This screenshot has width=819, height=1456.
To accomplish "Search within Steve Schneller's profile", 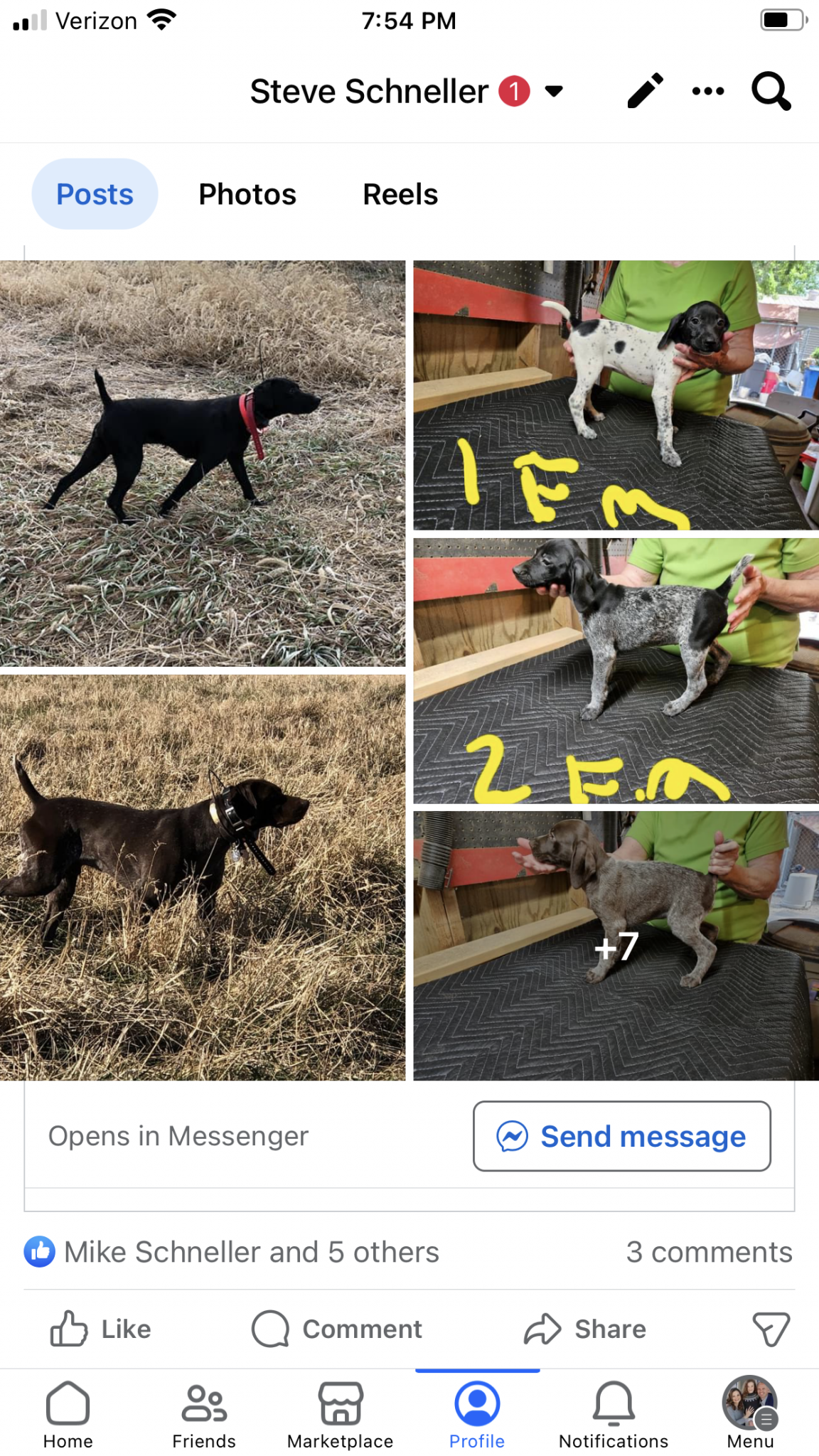I will click(771, 91).
